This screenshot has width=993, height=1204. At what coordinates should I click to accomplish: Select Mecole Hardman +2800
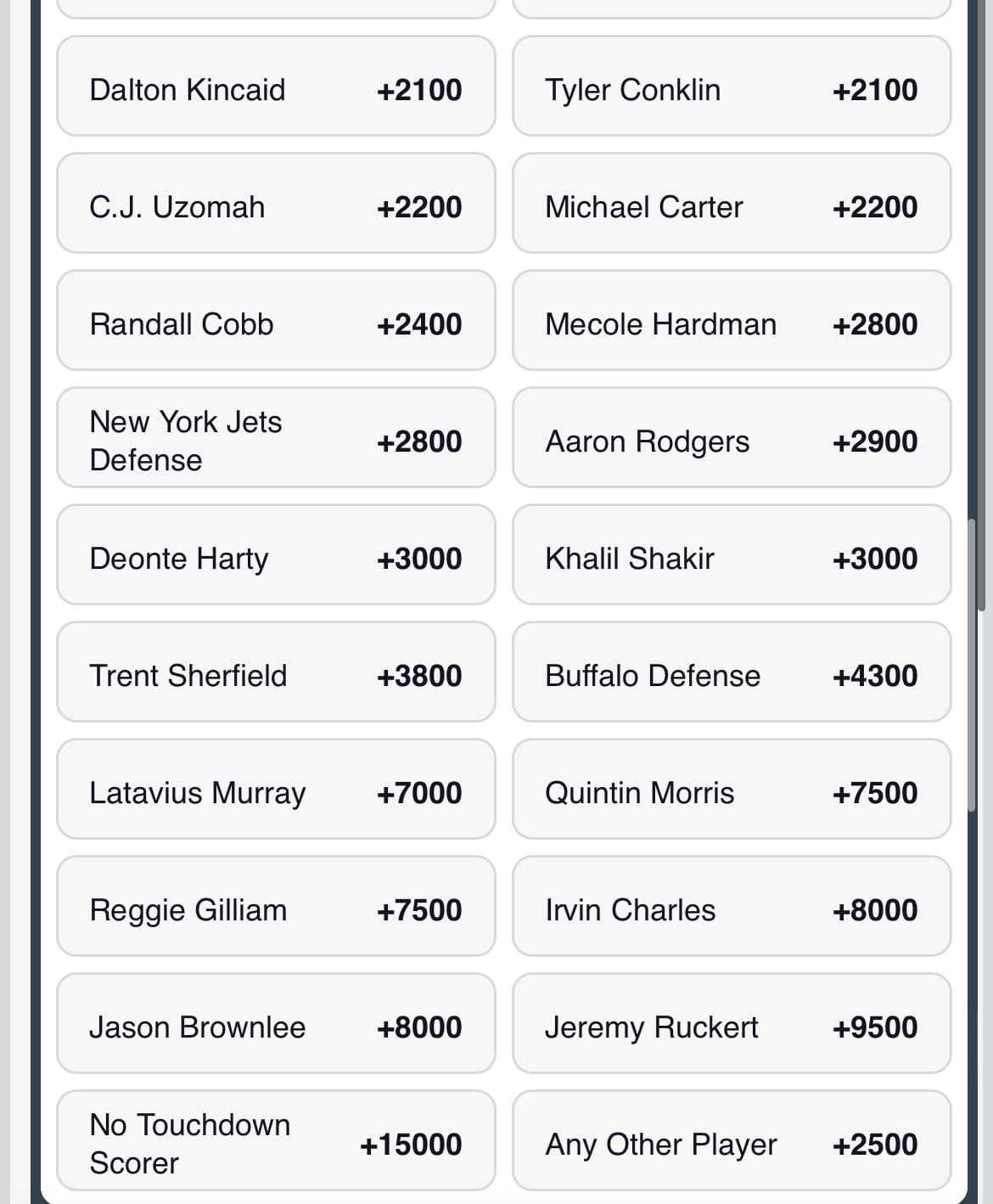[731, 324]
